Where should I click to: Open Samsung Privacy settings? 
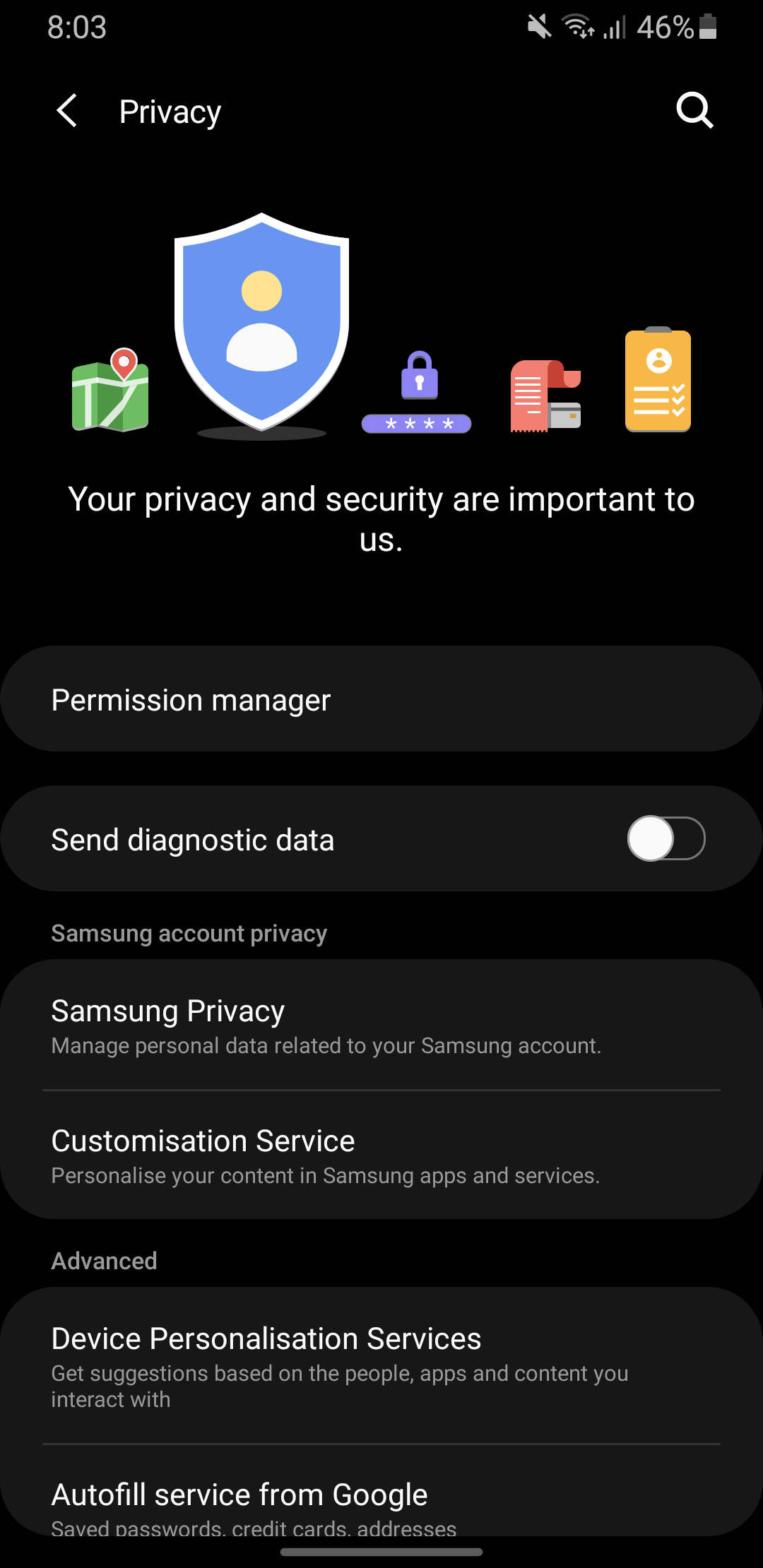(381, 1025)
